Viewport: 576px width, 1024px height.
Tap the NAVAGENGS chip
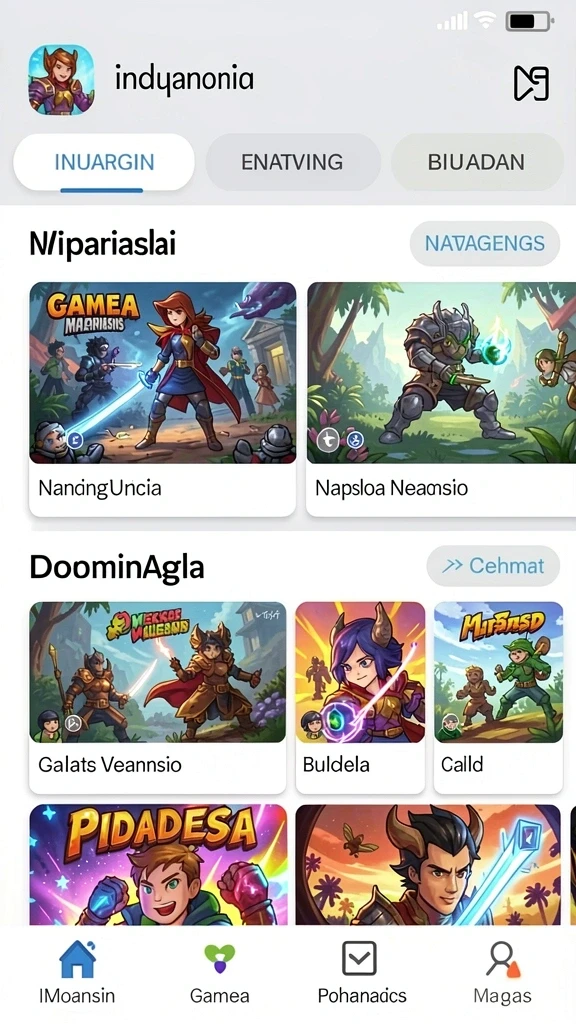click(485, 244)
